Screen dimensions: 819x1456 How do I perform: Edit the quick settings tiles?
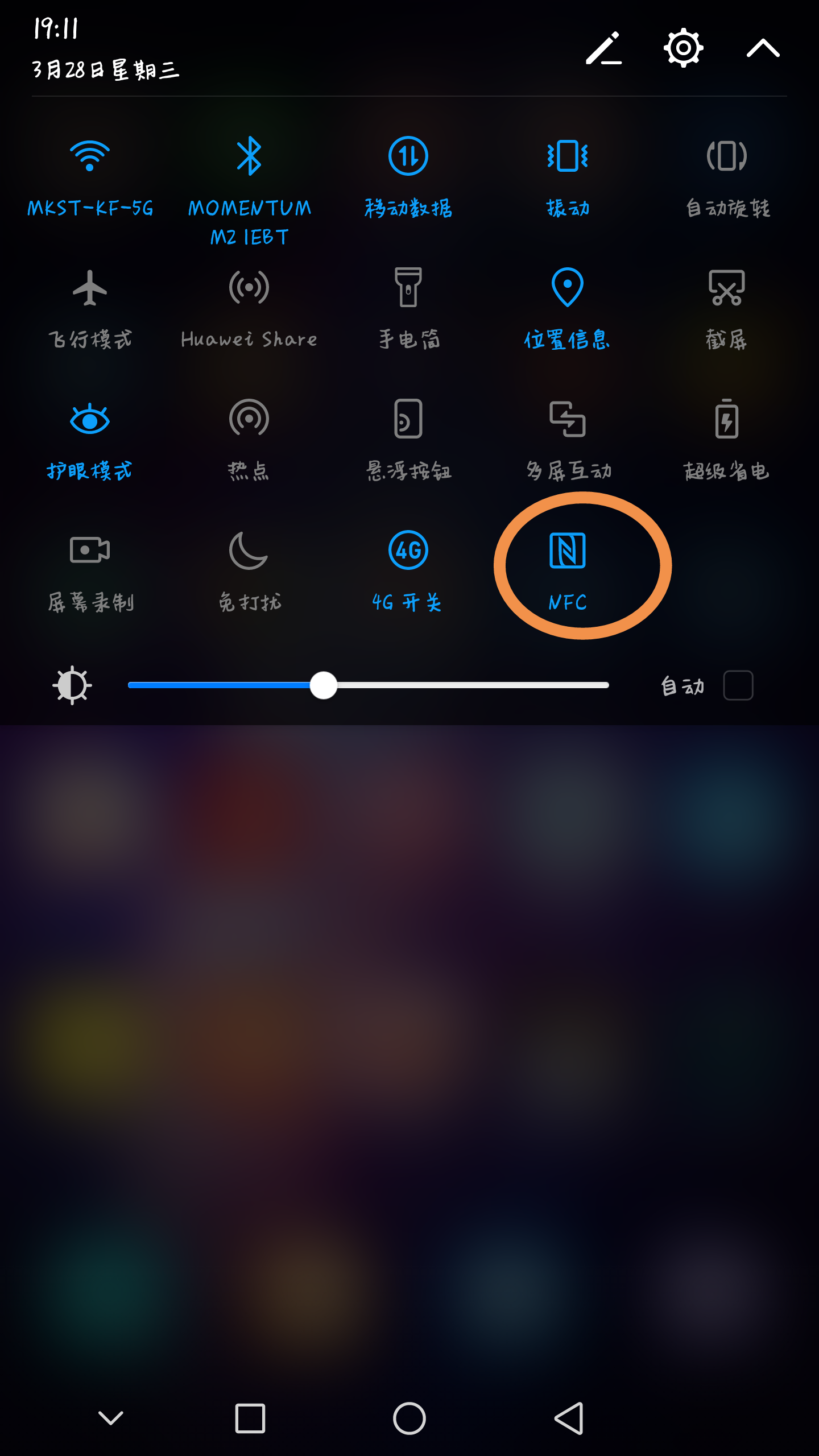click(603, 48)
